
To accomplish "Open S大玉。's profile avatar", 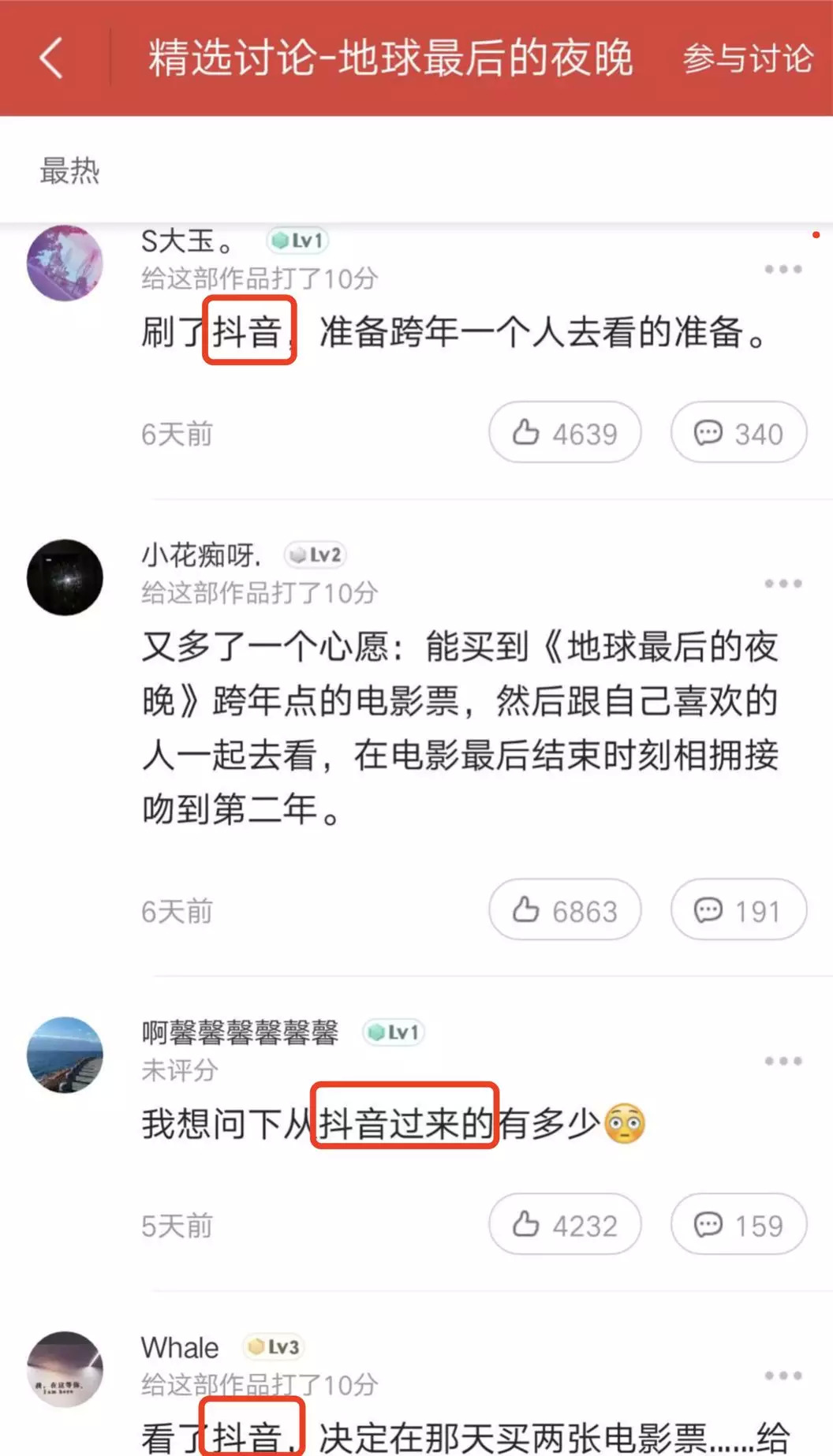I will coord(65,263).
